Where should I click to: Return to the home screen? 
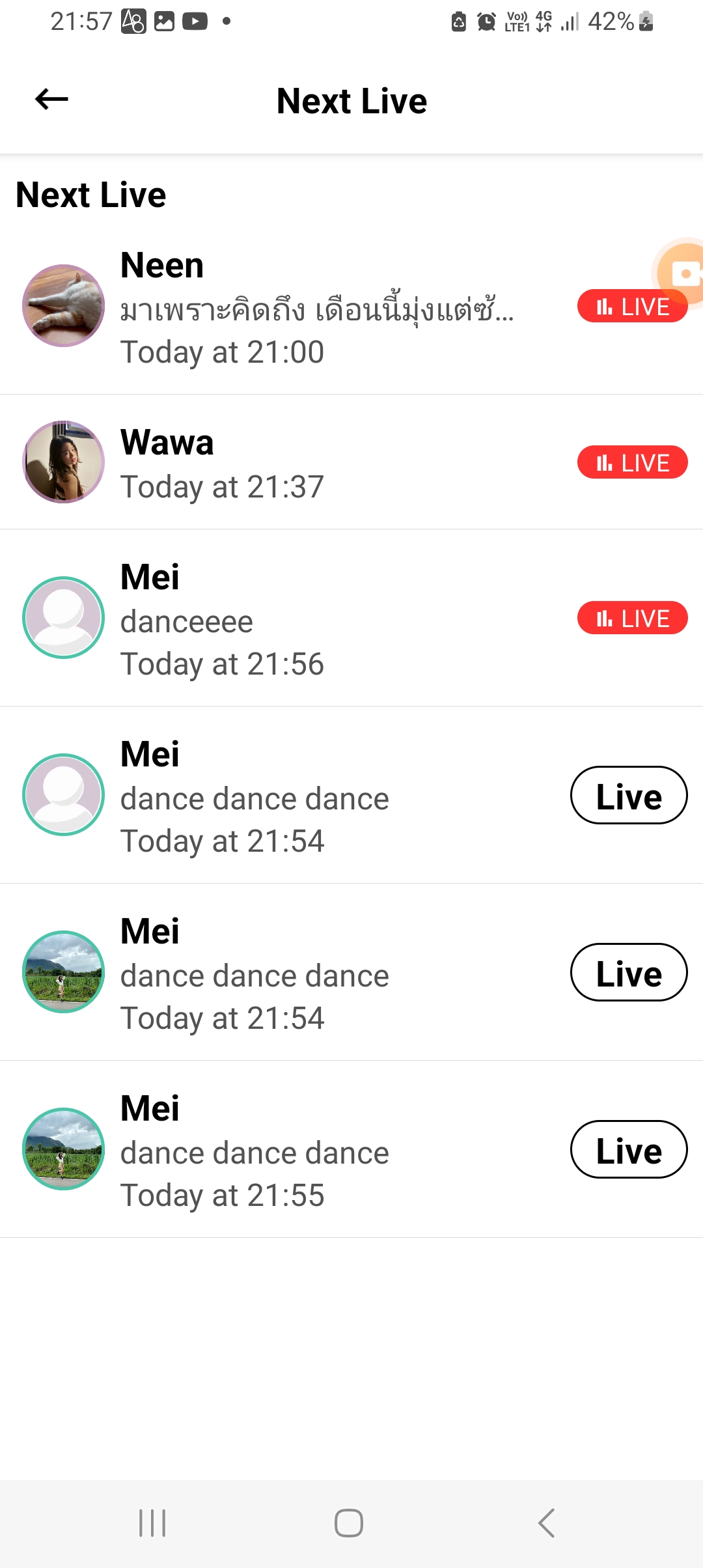(349, 1523)
